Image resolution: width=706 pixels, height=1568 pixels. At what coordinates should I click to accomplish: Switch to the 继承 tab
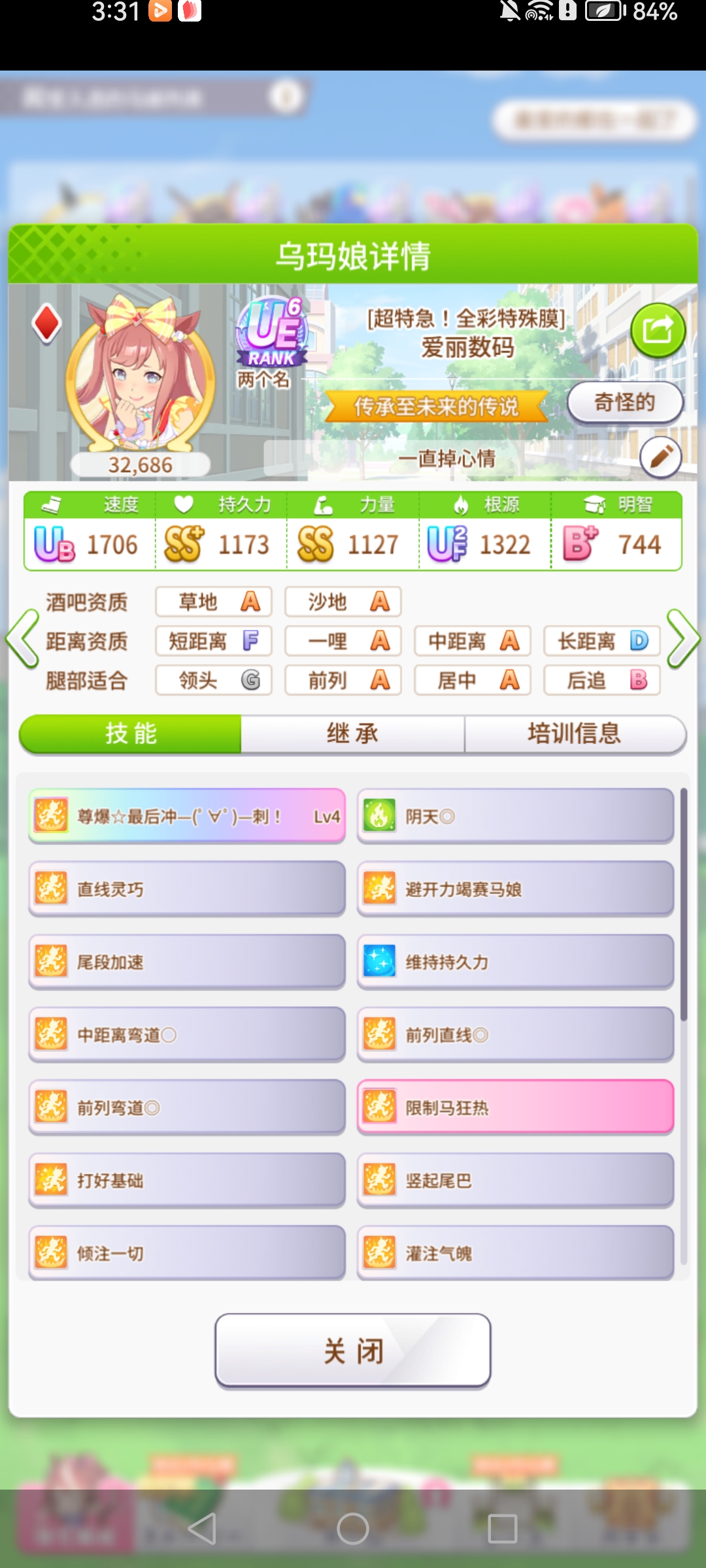point(352,734)
